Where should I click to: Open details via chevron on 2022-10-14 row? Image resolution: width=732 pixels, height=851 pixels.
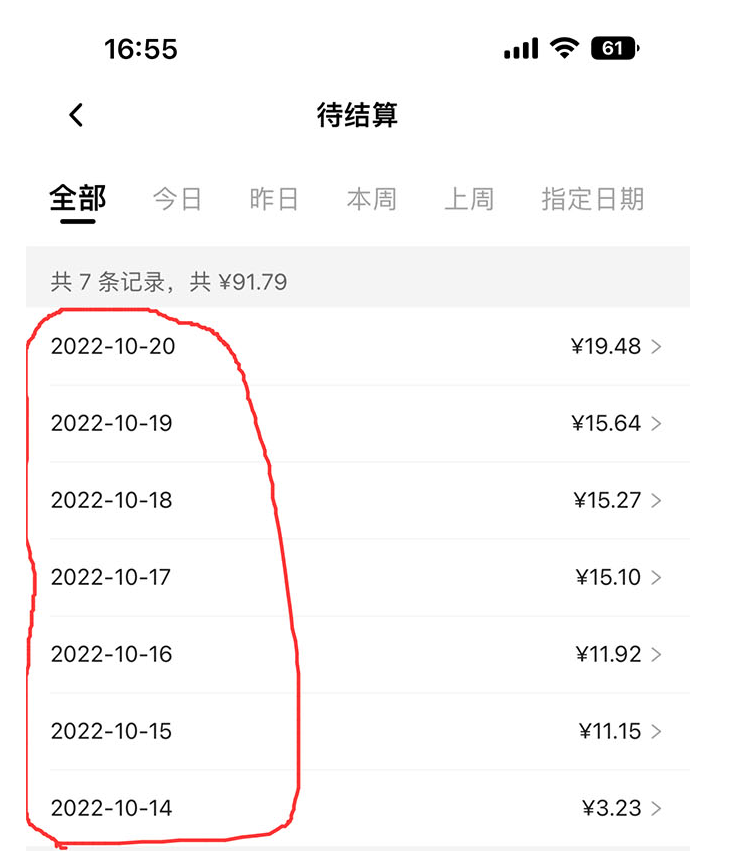[657, 808]
